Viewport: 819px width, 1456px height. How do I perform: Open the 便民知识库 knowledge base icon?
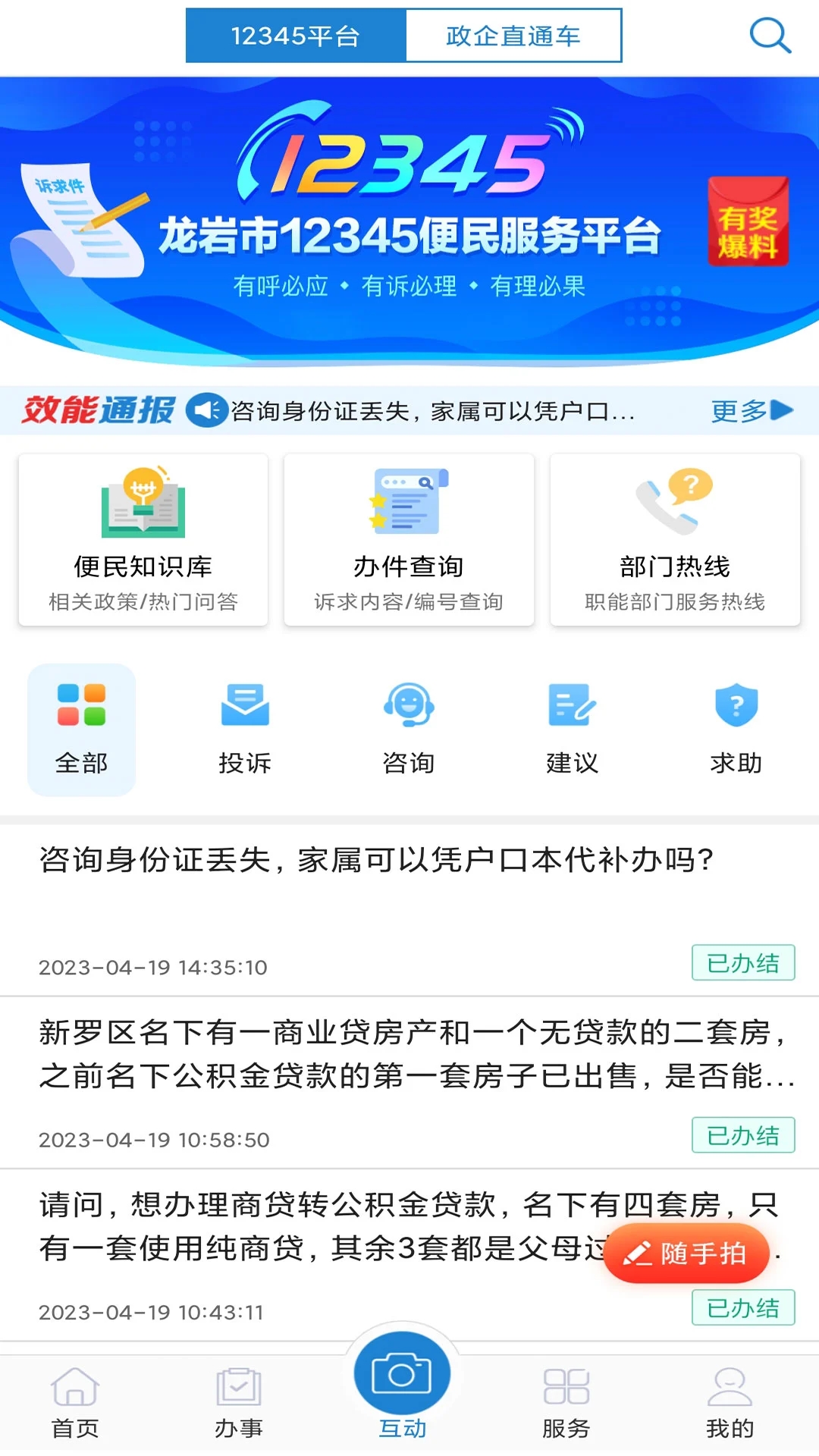click(x=143, y=538)
